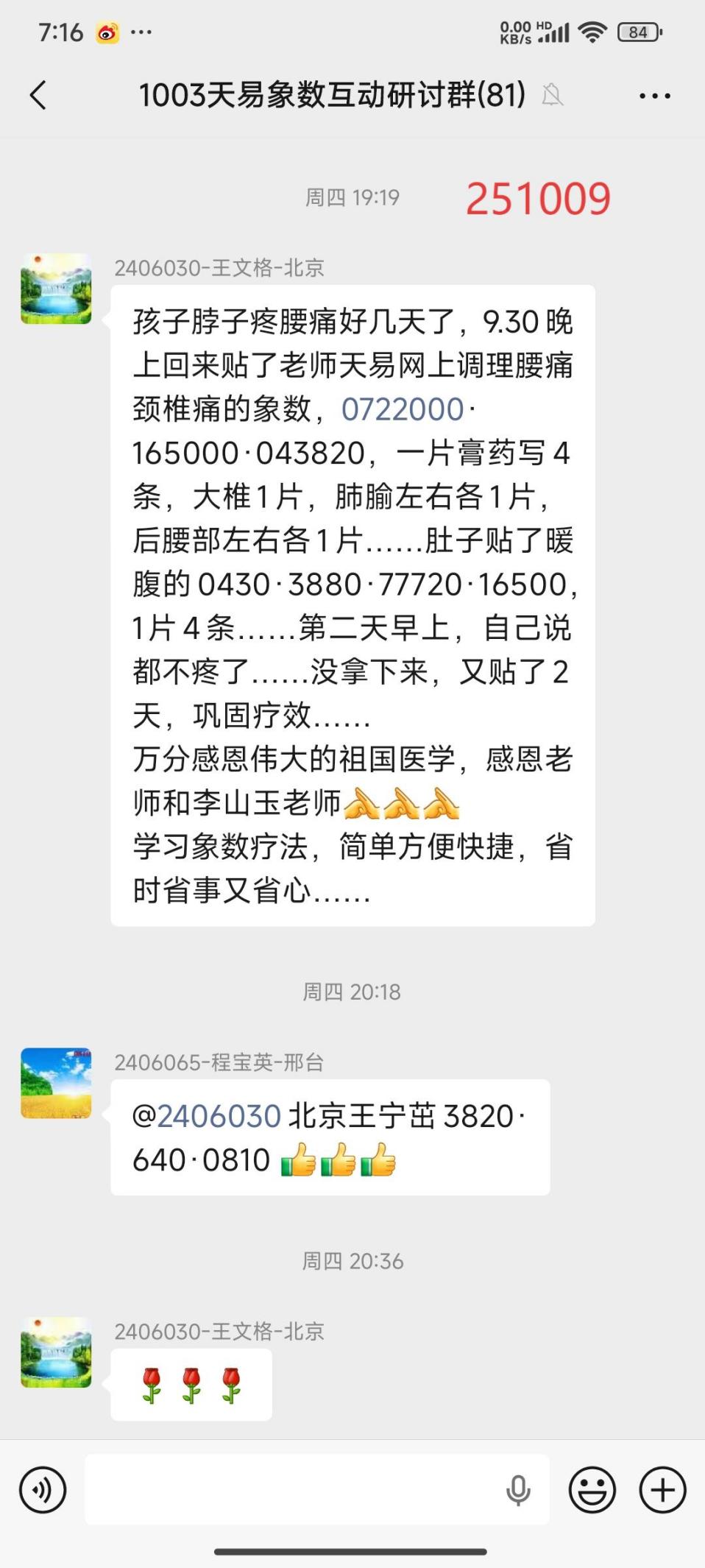Open 王文格-北京's avatar beside the roses message
The width and height of the screenshot is (705, 1568).
(56, 1352)
